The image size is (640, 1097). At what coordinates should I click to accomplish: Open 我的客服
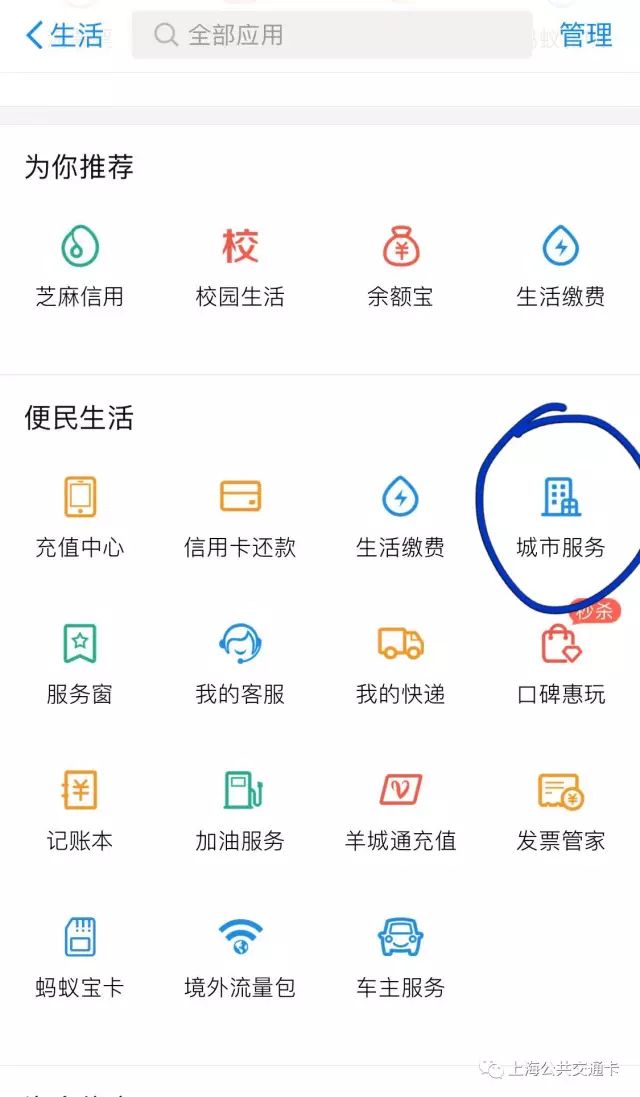[x=240, y=665]
